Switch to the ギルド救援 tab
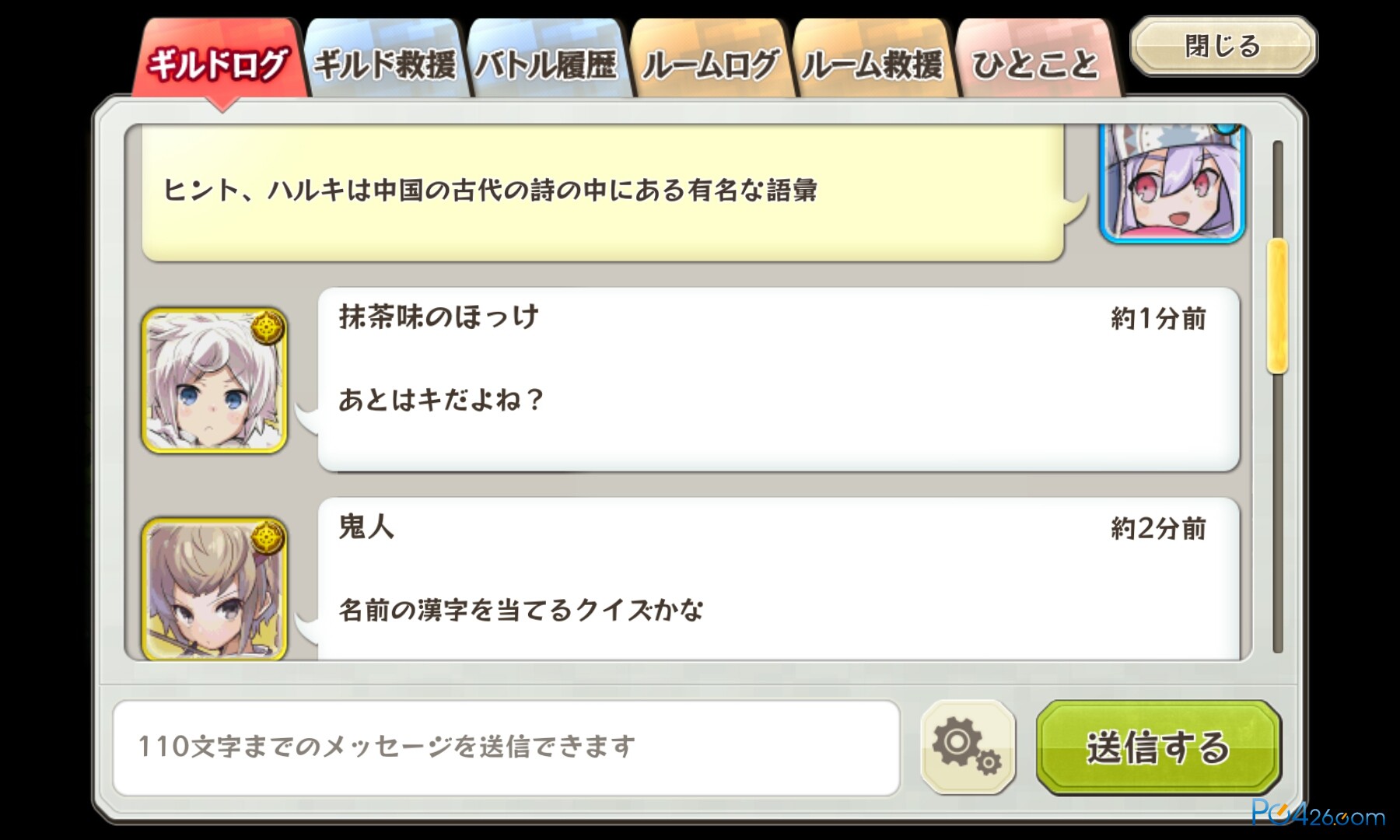 [385, 62]
